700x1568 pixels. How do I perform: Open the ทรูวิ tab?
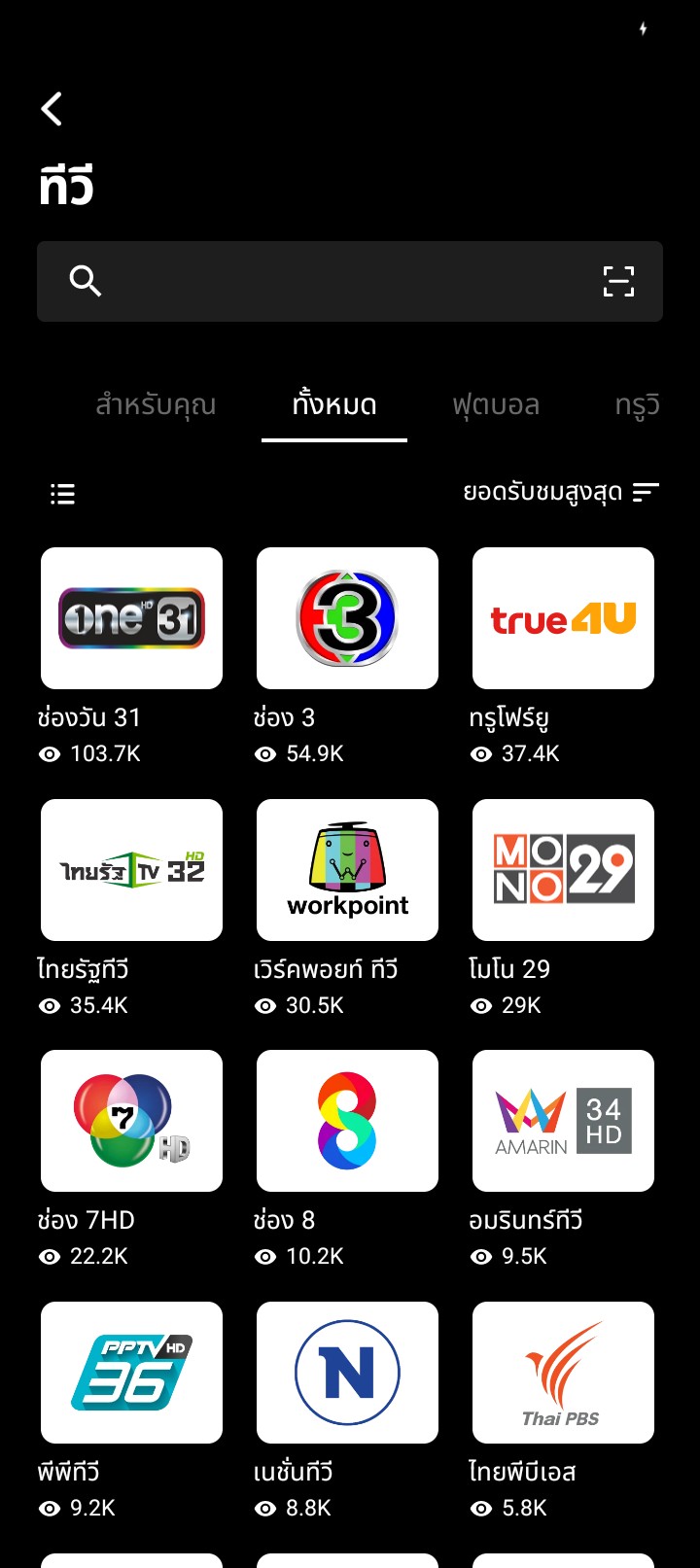[638, 404]
